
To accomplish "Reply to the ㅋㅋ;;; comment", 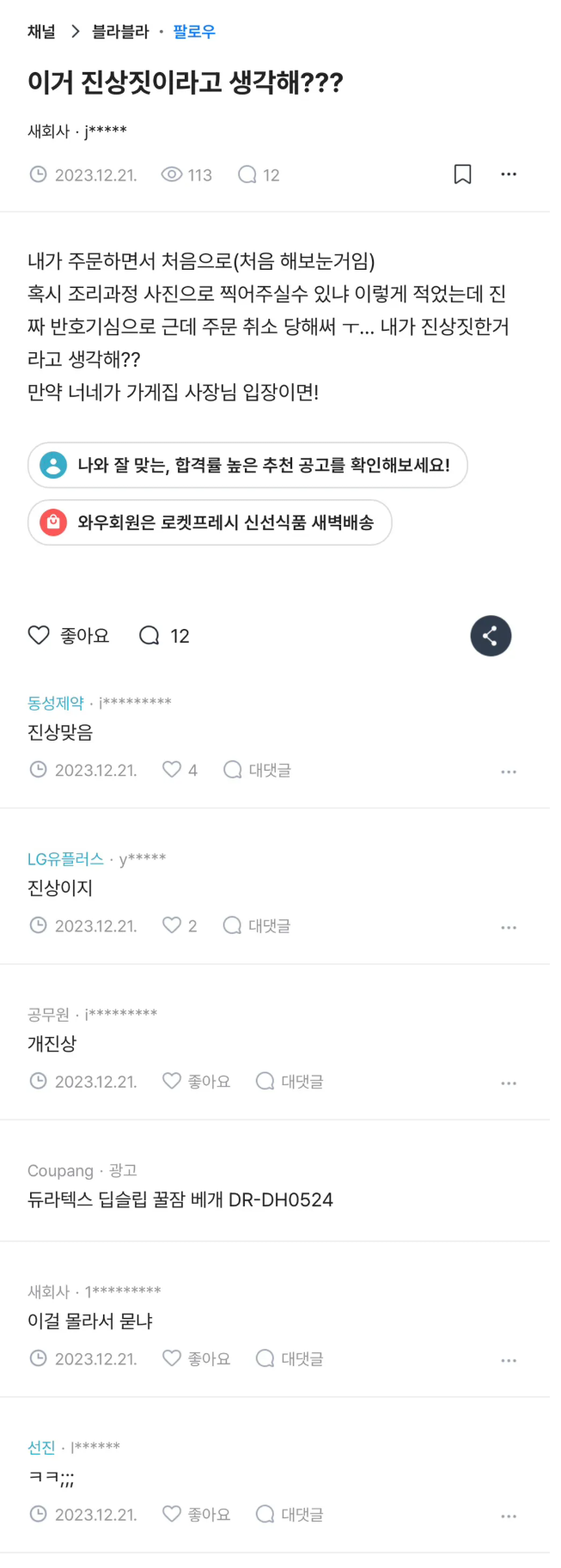I will point(290,1514).
